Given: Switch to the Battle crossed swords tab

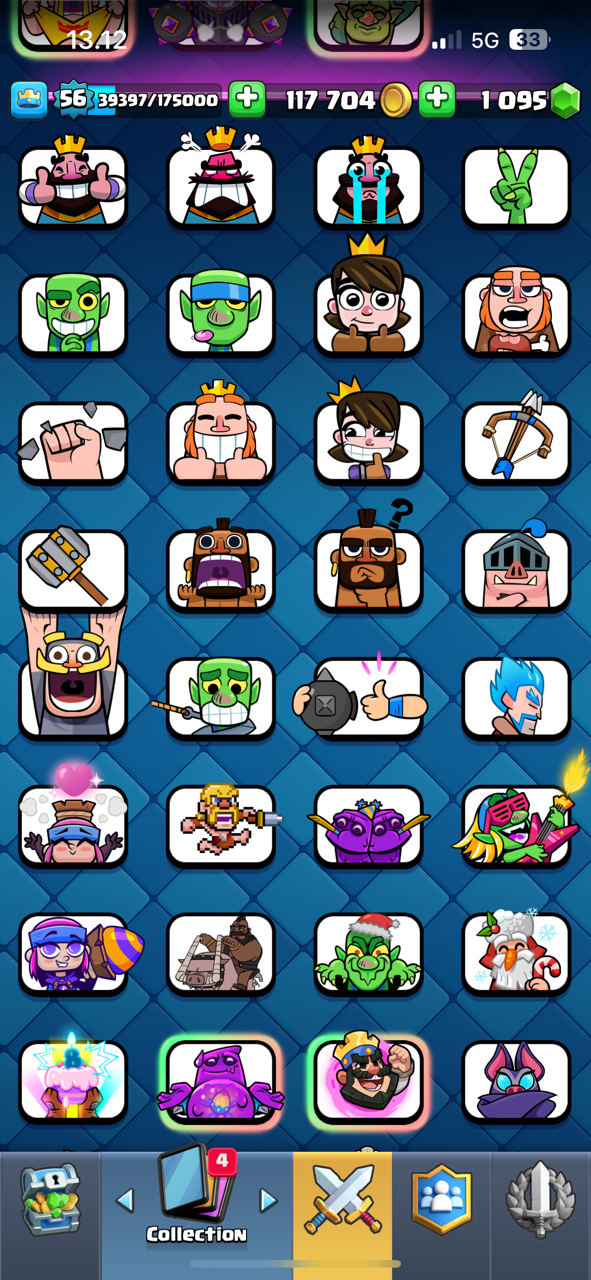Looking at the screenshot, I should click(x=342, y=1201).
